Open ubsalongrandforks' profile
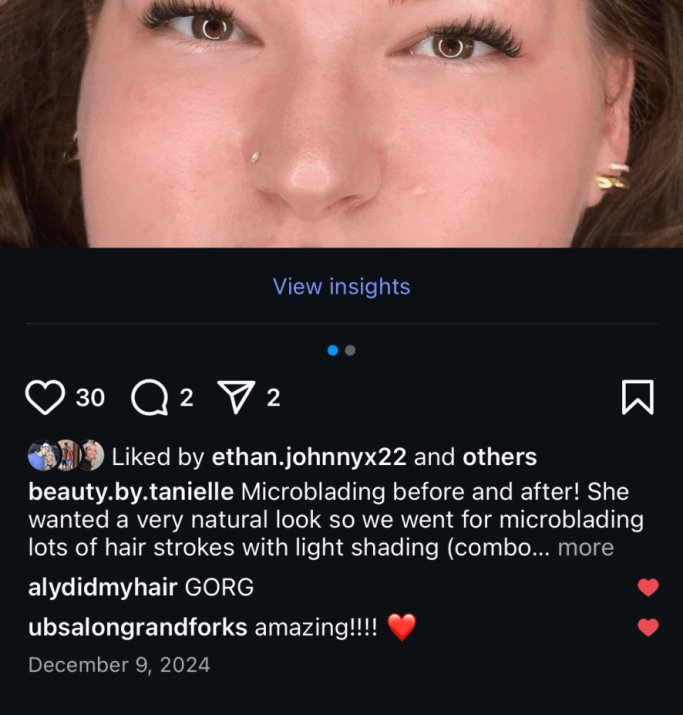Screen dimensions: 683x715 click(x=137, y=628)
